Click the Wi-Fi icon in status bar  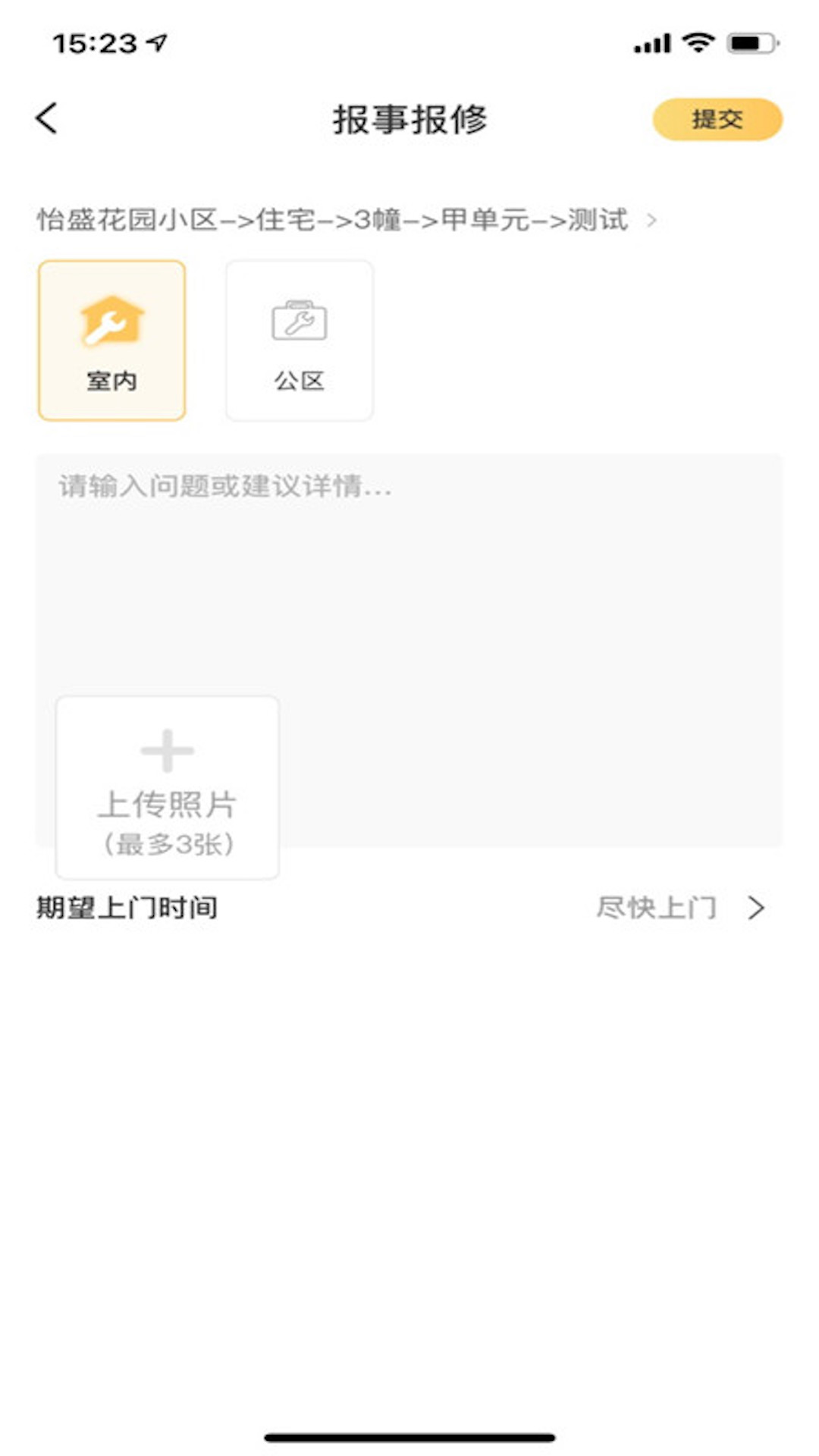tap(698, 43)
